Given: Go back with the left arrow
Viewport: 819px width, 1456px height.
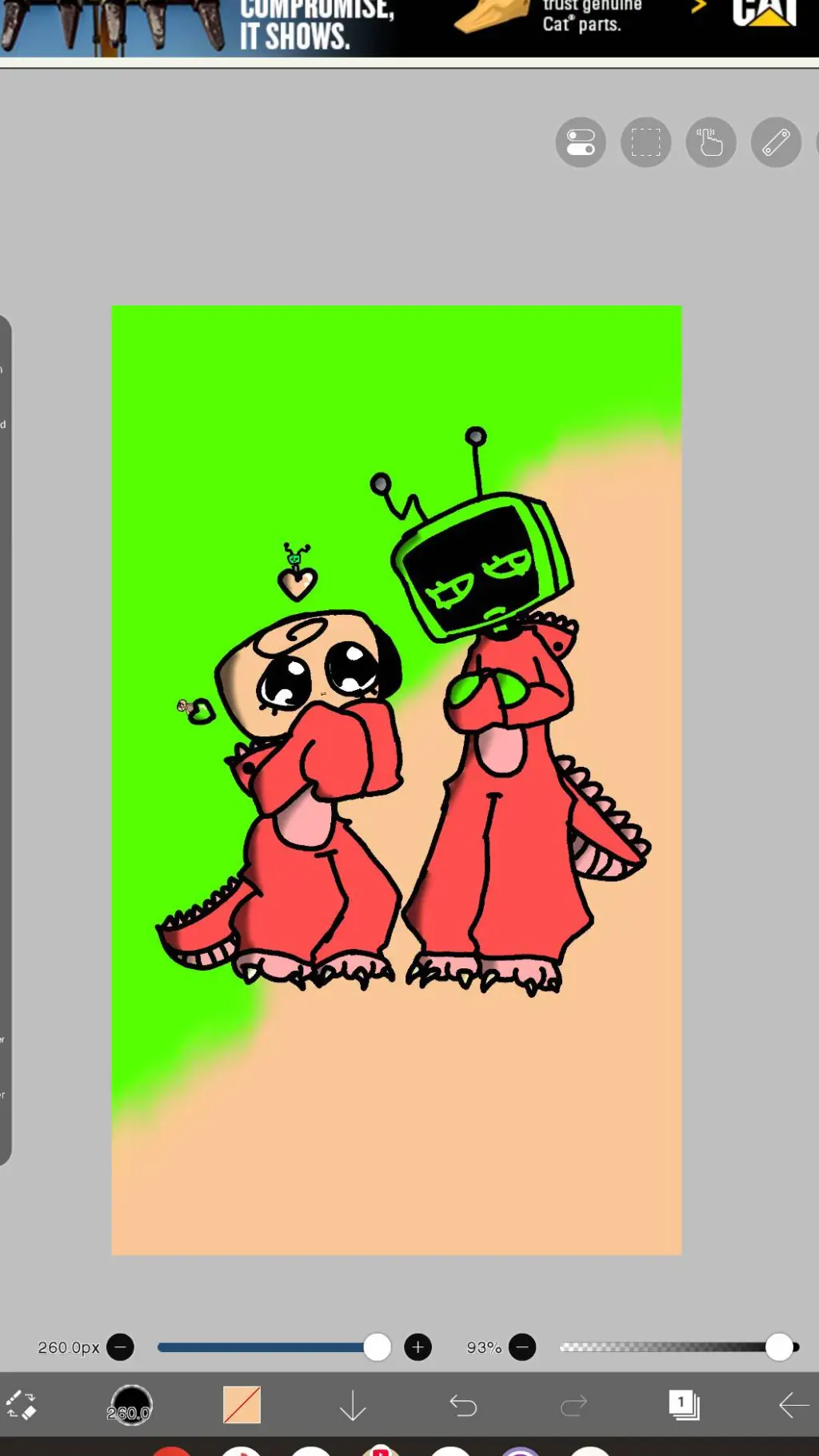Looking at the screenshot, I should point(793,1405).
